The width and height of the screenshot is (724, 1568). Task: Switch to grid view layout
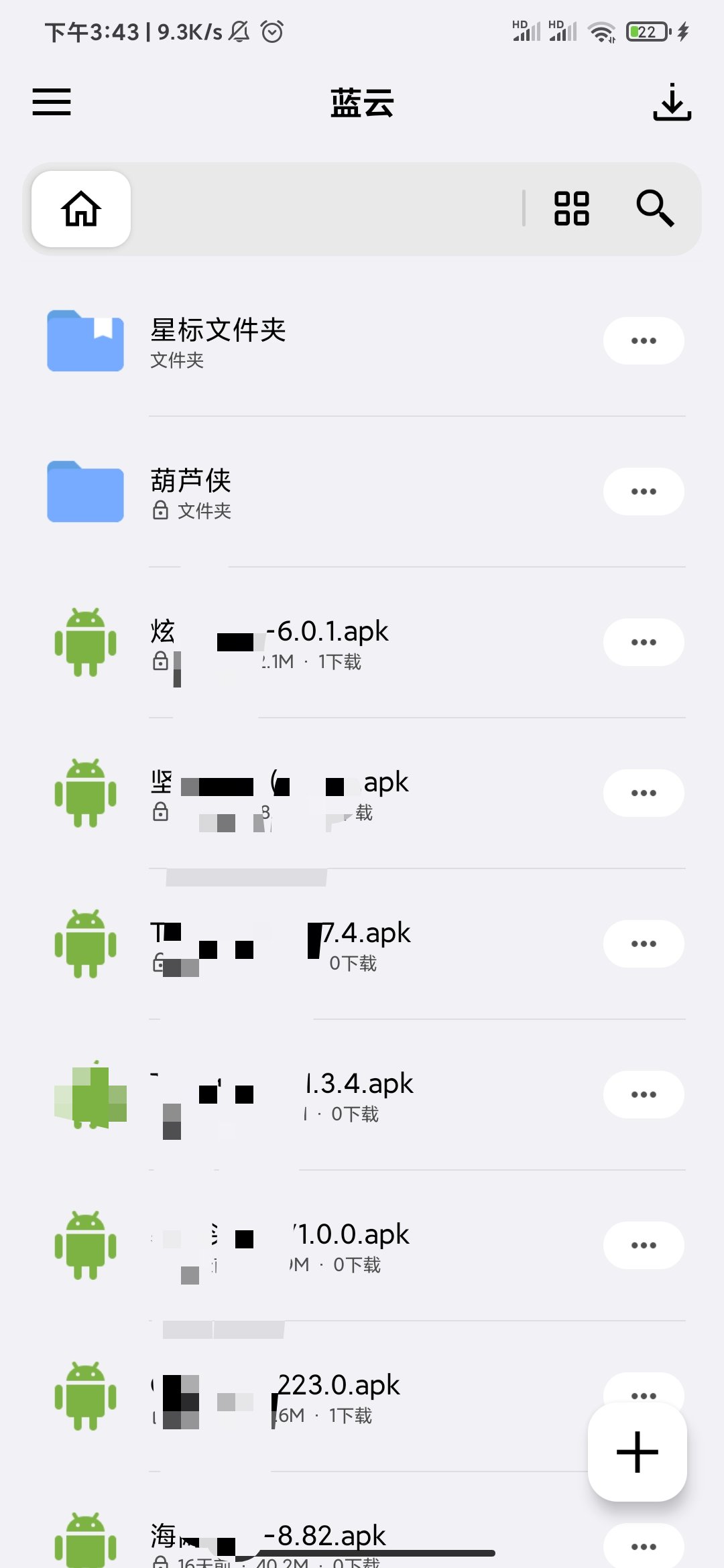coord(571,208)
